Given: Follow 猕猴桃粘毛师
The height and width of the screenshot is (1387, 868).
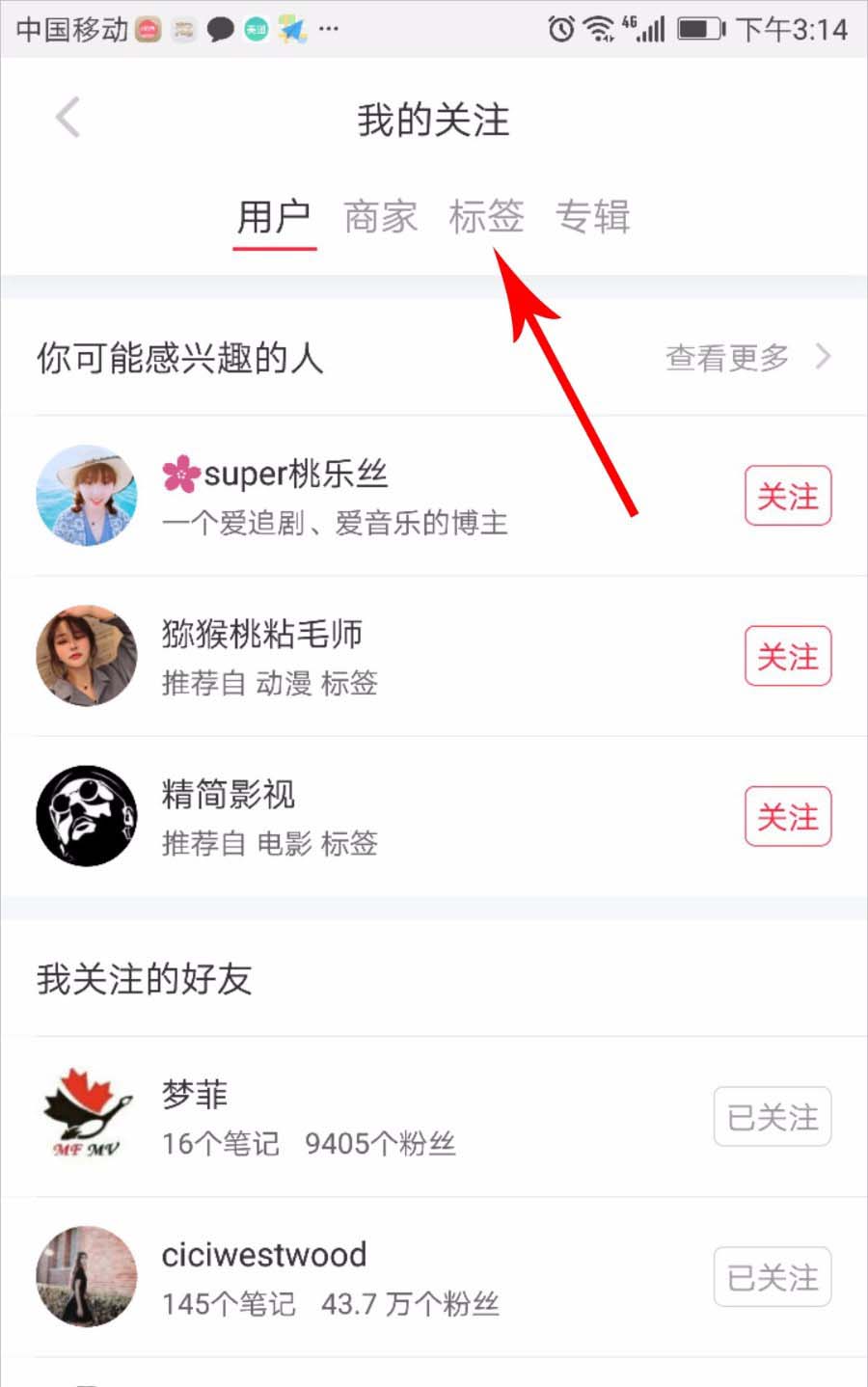Looking at the screenshot, I should (787, 656).
